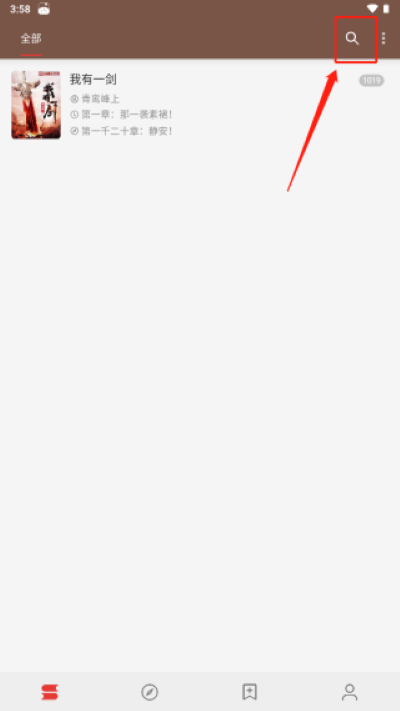Open the bookmark tab in bottom bar
The image size is (400, 711).
(x=250, y=692)
